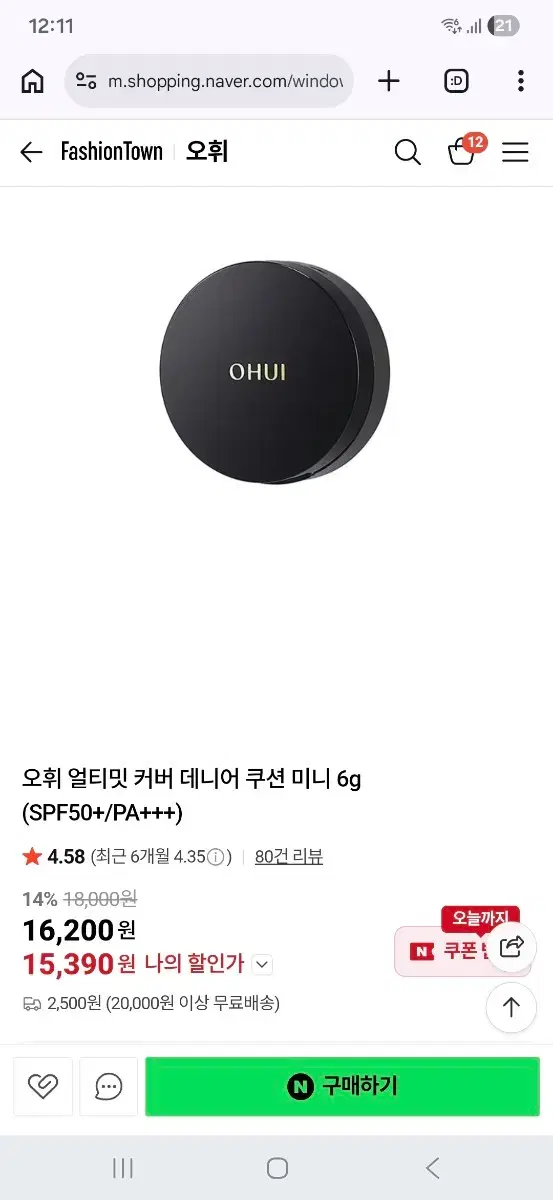The height and width of the screenshot is (1200, 553).
Task: Jump back to the top of the page
Action: point(512,1007)
